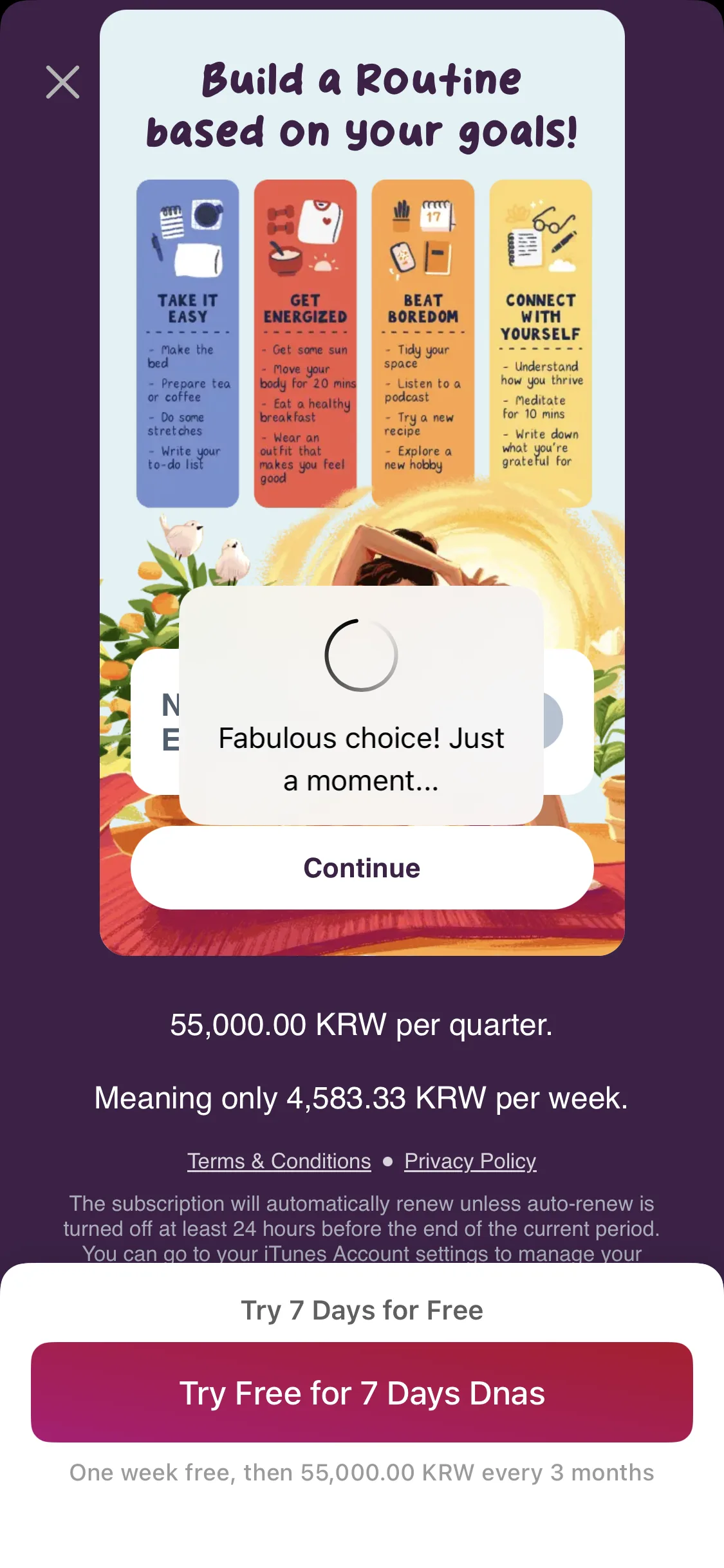Viewport: 724px width, 1568px height.
Task: Start the 7-day free trial
Action: coord(362,1392)
